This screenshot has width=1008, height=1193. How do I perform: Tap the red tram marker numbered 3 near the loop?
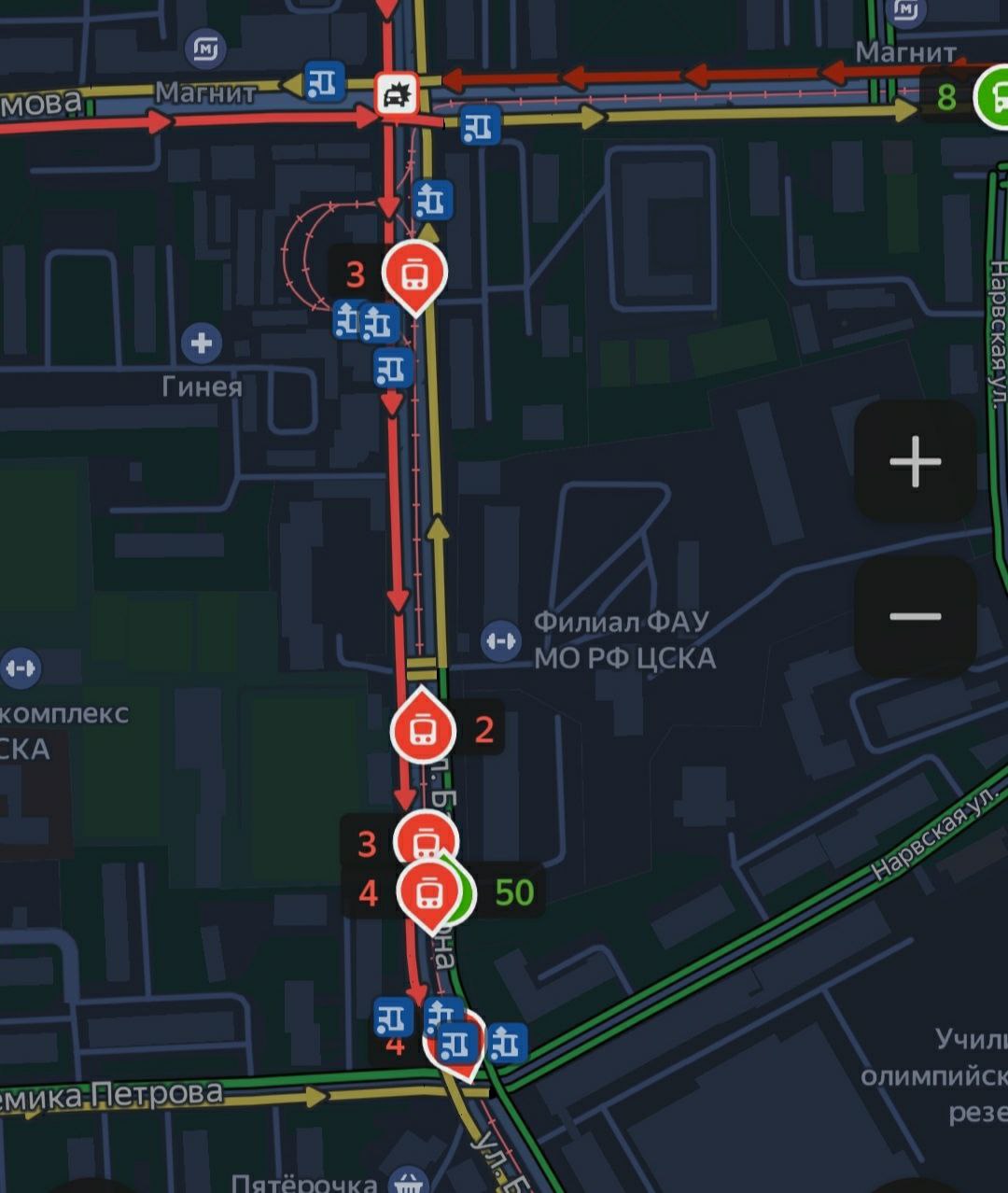(x=414, y=274)
